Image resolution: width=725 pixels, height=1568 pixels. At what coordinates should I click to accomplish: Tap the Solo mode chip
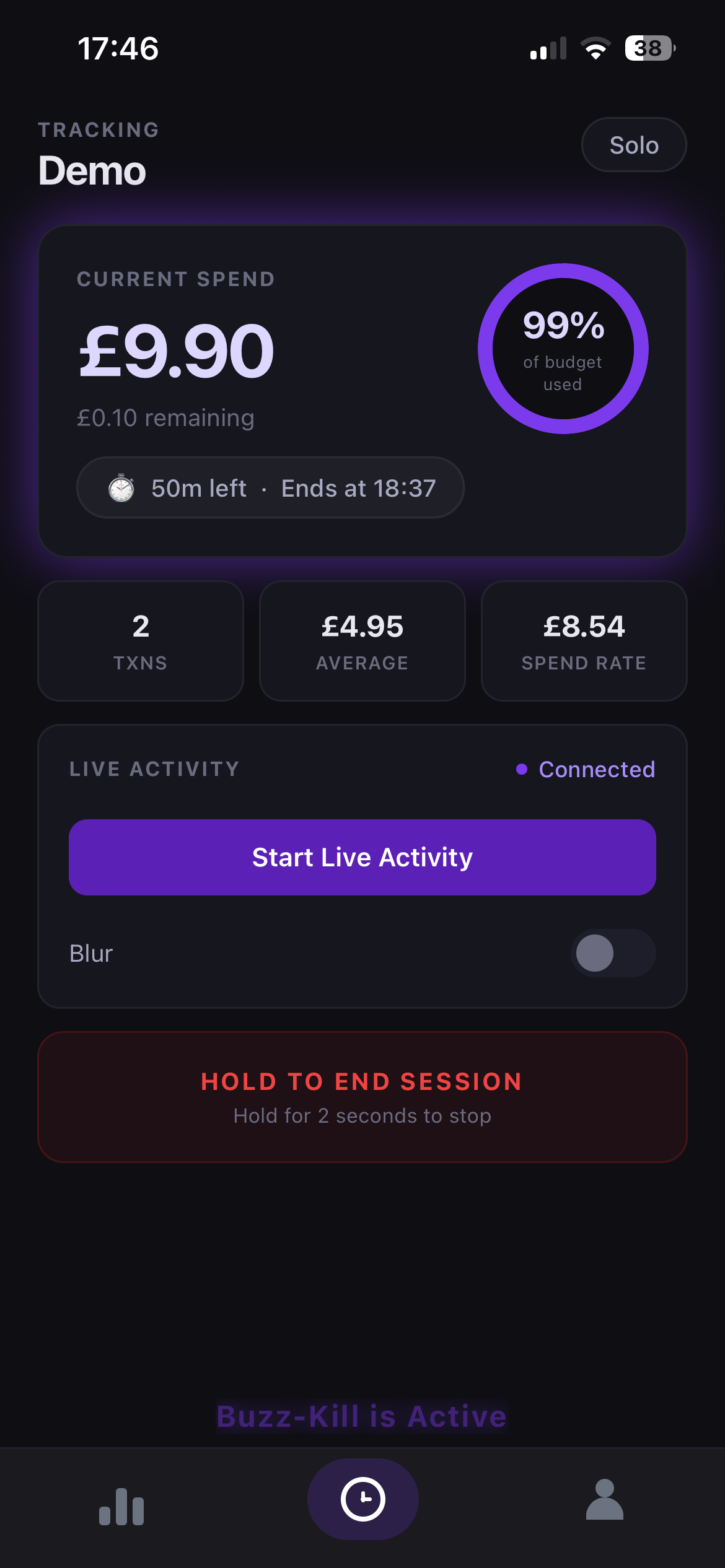(x=633, y=145)
